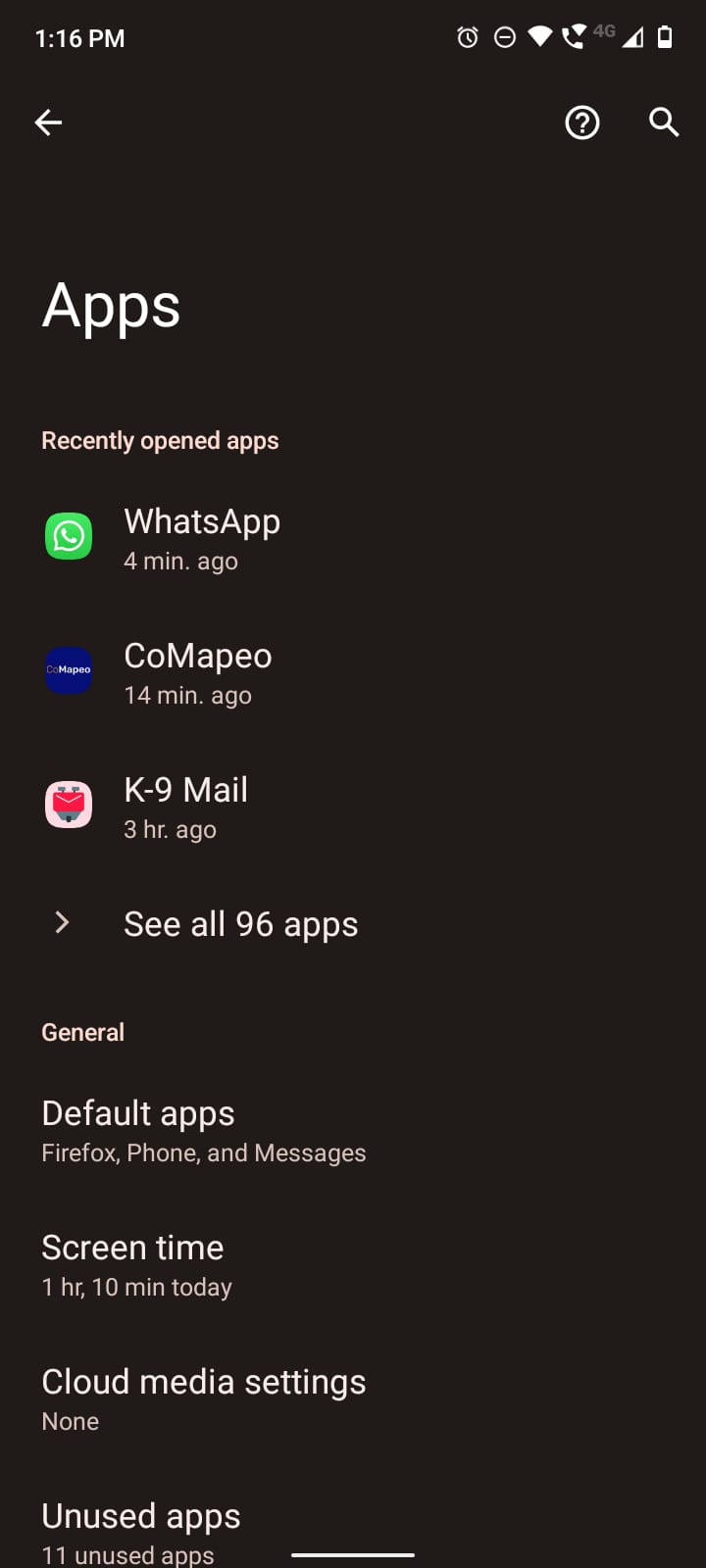Open the Unused apps list
706x1568 pixels.
(x=141, y=1527)
